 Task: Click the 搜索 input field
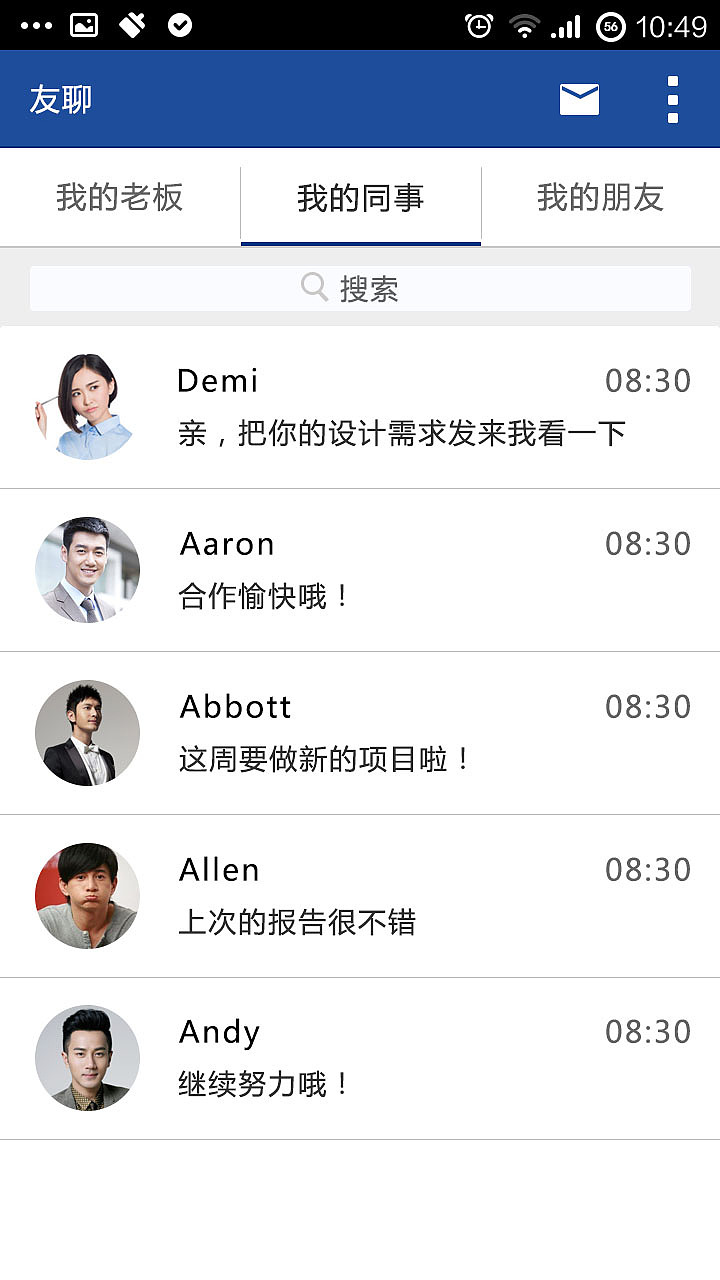360,287
